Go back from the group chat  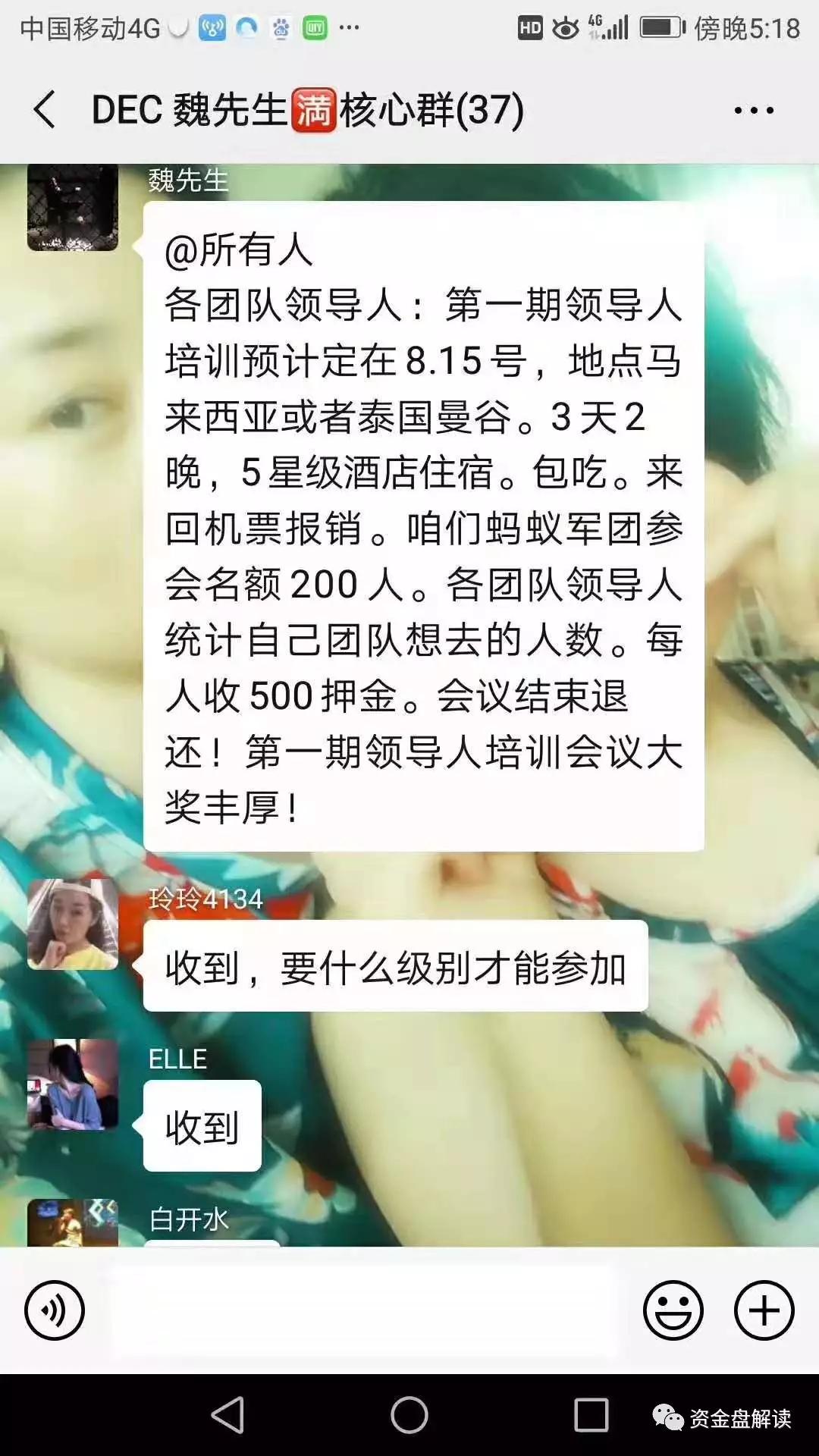tap(45, 110)
